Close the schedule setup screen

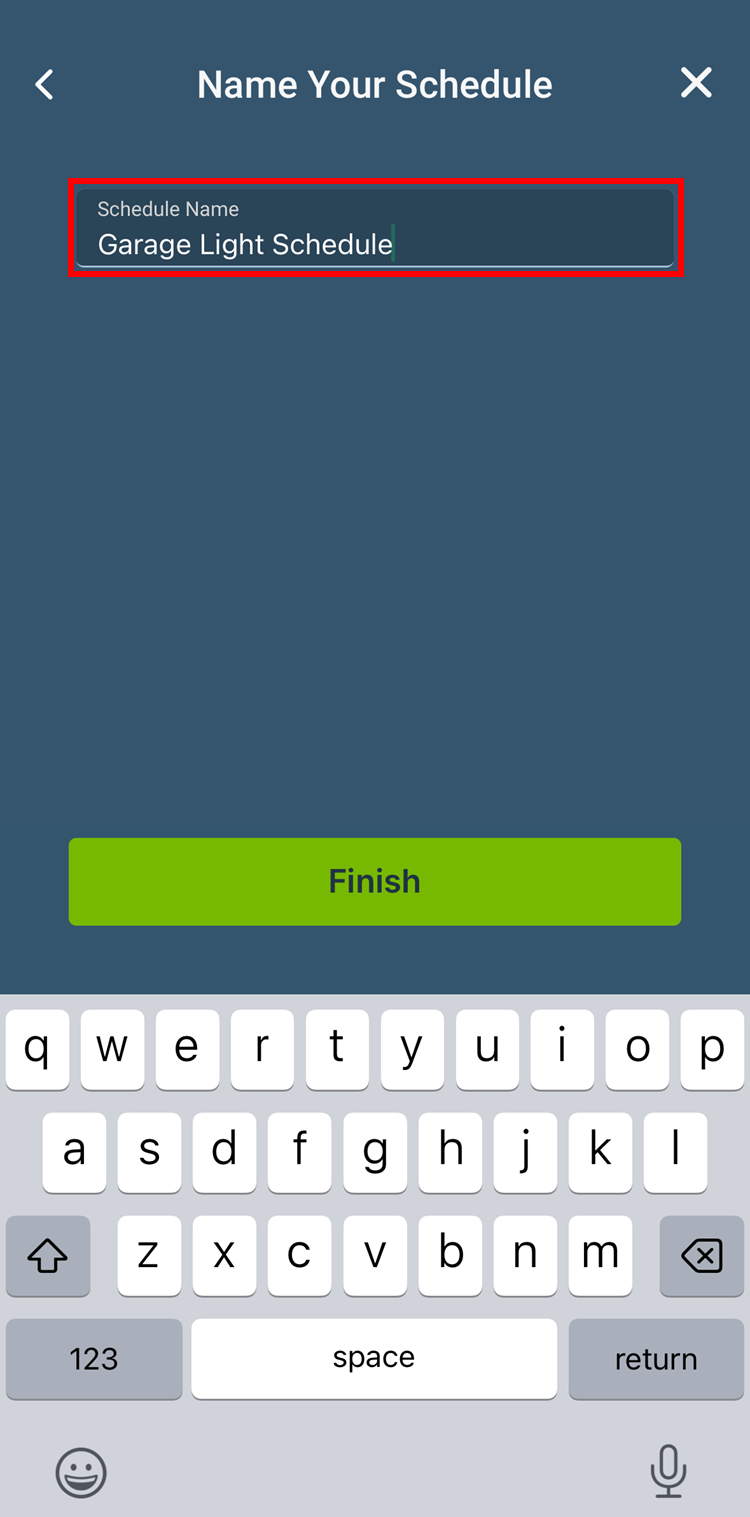coord(696,83)
